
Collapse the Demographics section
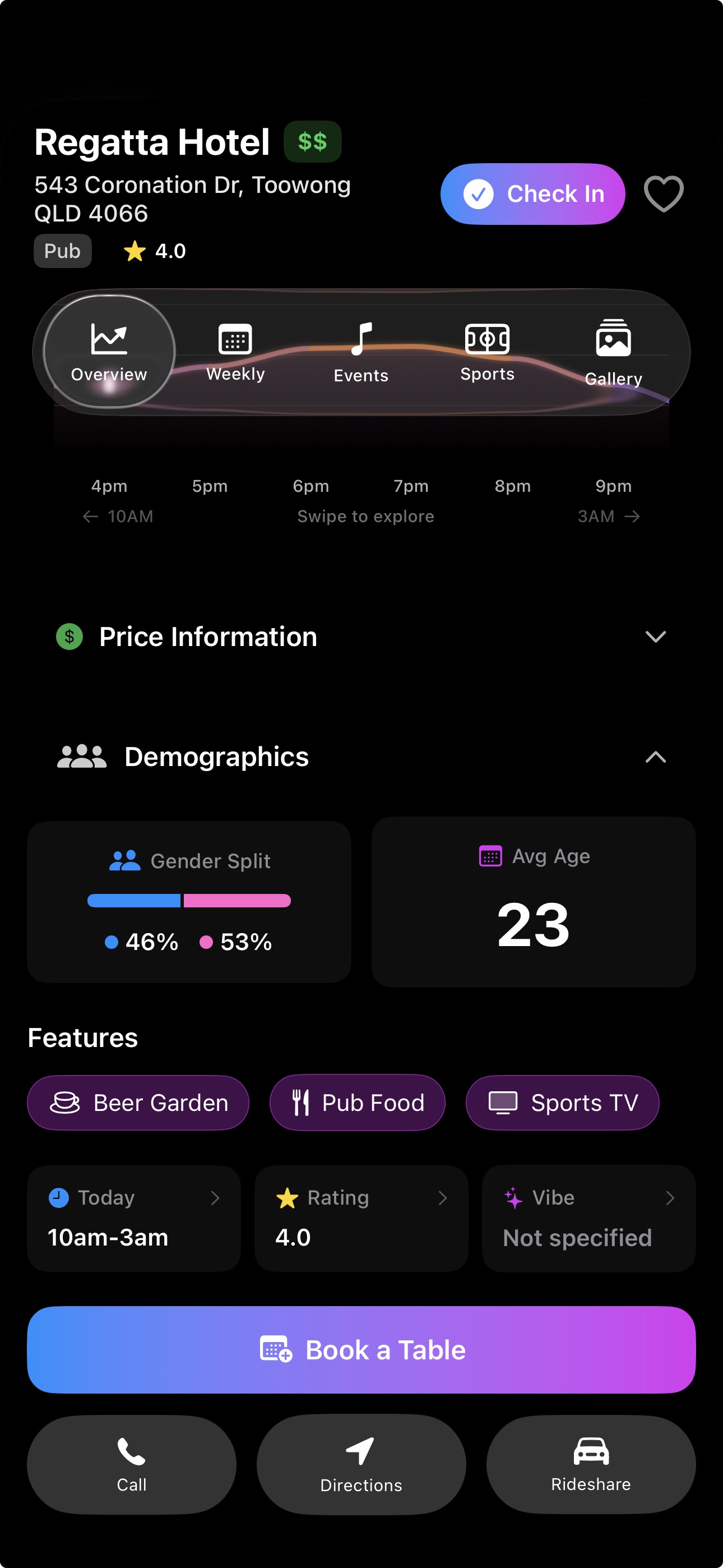tap(655, 757)
